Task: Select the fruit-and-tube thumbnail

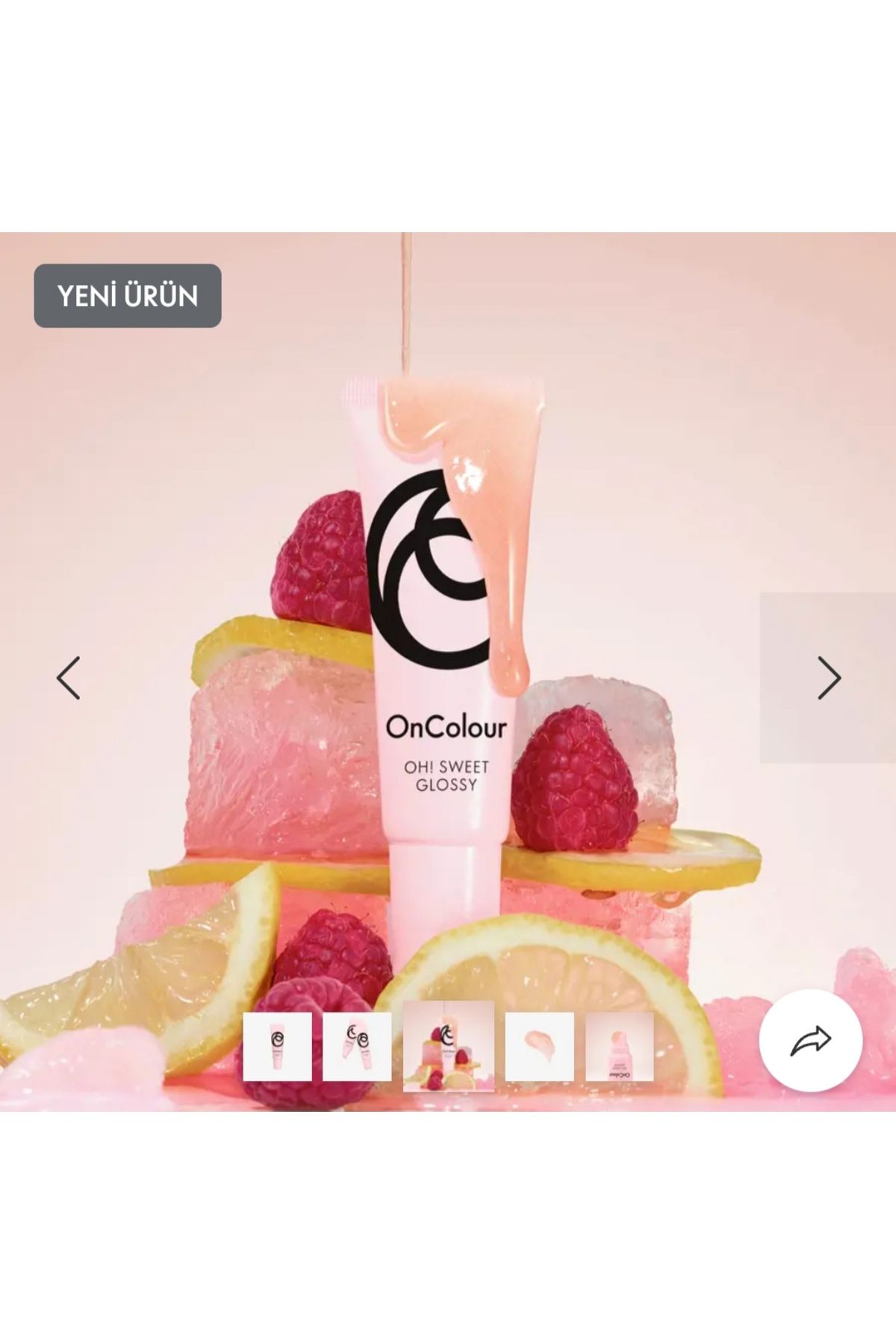Action: [448, 1046]
